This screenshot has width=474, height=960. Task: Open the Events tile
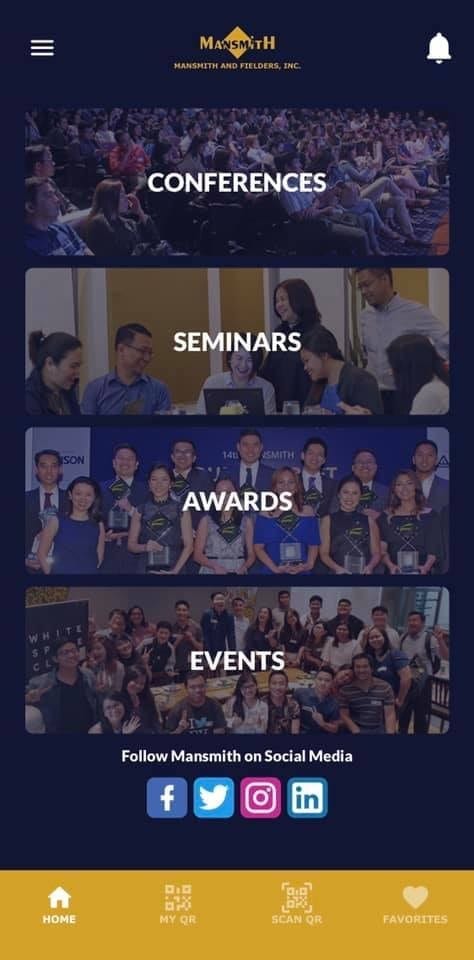[237, 660]
